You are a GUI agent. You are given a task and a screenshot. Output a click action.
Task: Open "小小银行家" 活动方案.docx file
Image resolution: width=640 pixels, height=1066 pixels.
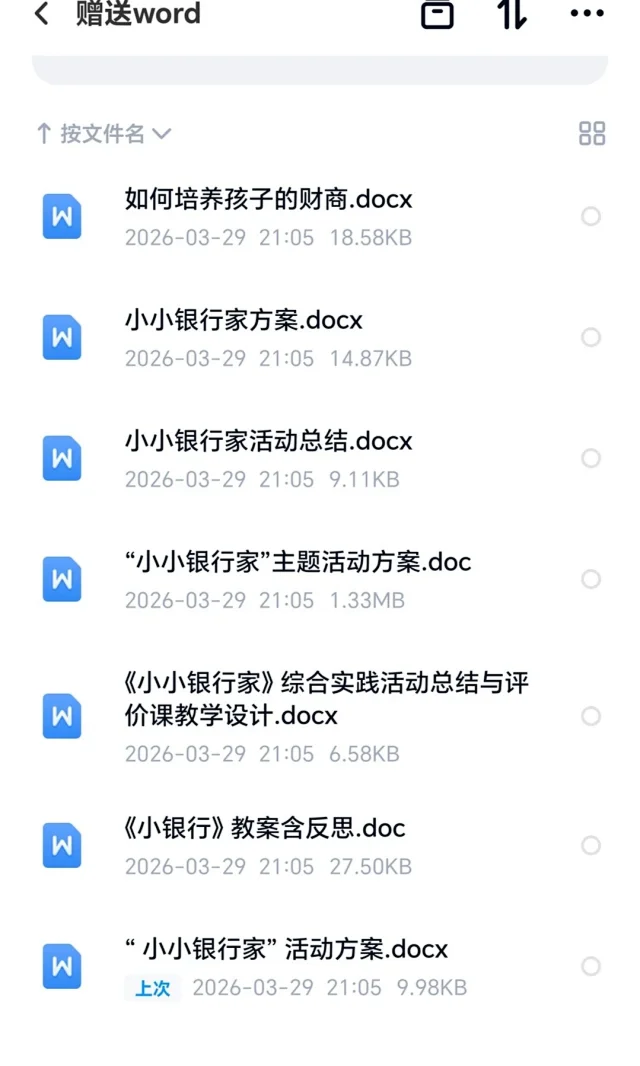[286, 950]
